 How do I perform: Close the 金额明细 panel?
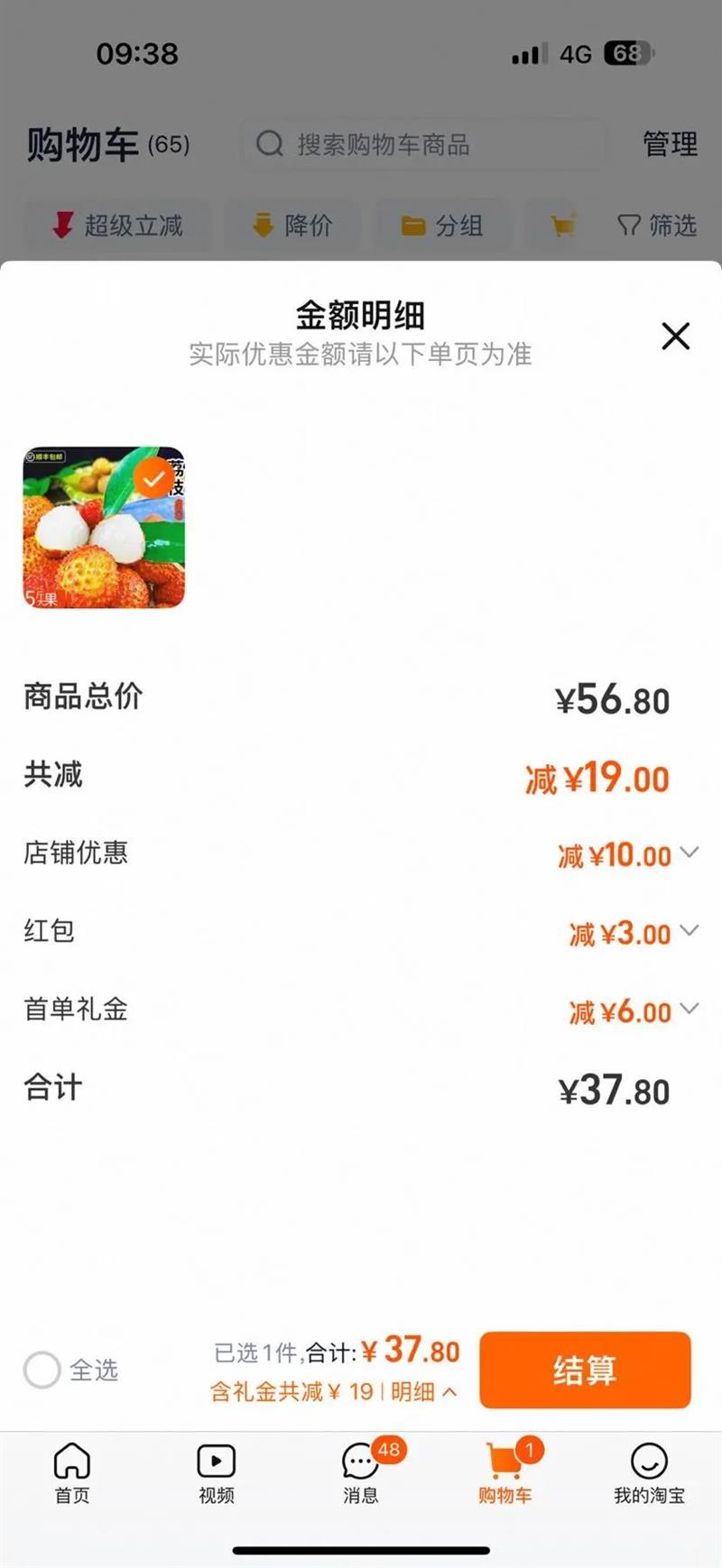click(x=675, y=337)
